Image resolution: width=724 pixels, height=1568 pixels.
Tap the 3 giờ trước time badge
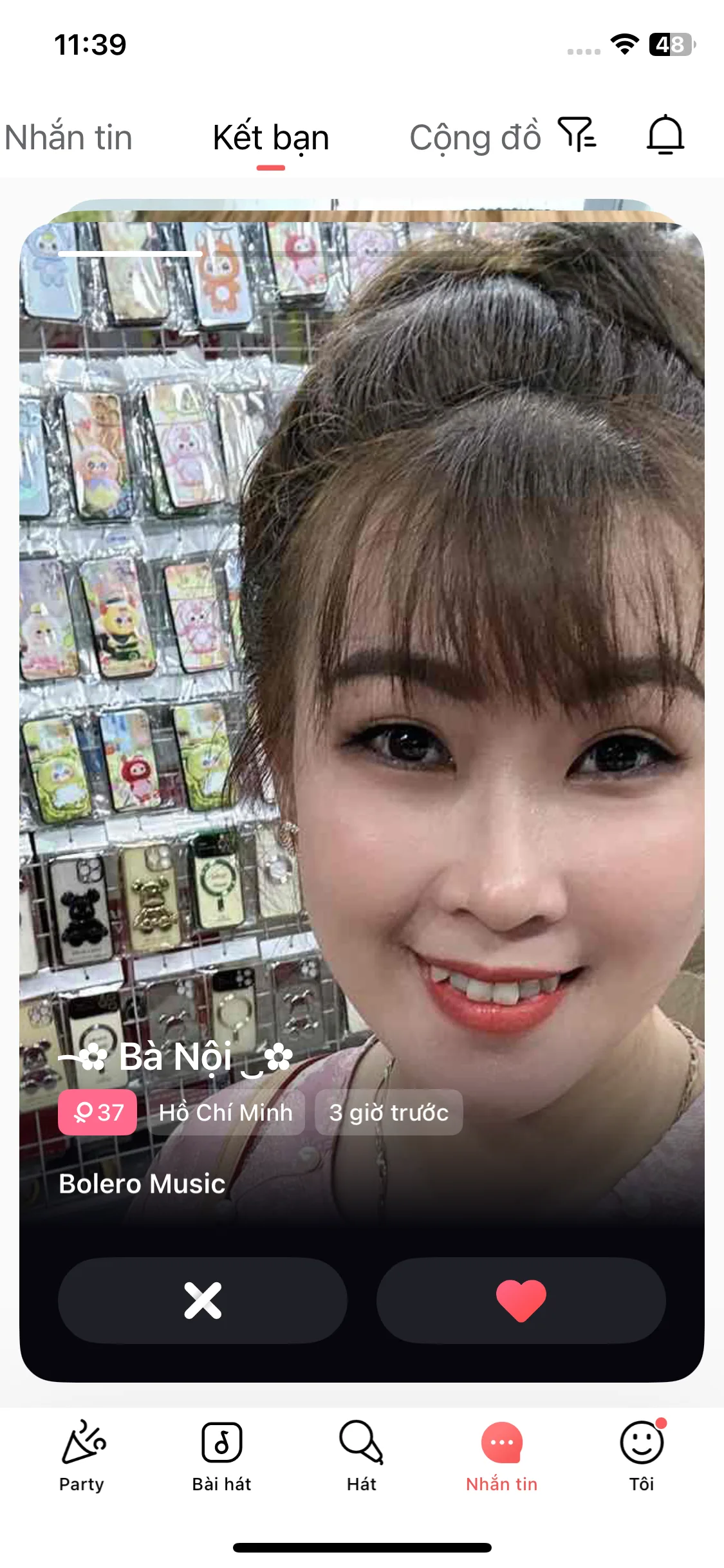click(x=389, y=1112)
